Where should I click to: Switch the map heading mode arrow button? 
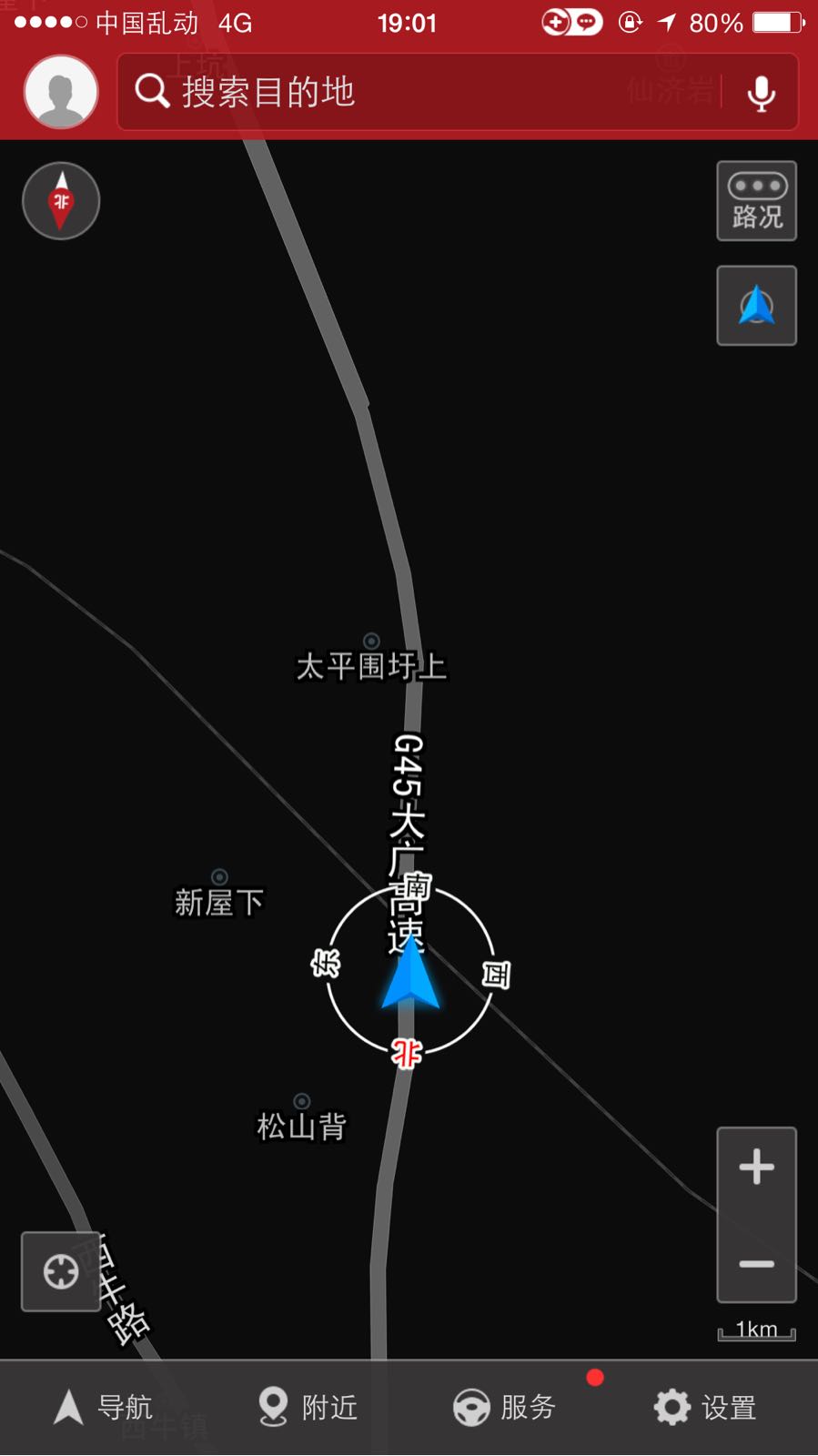point(756,306)
